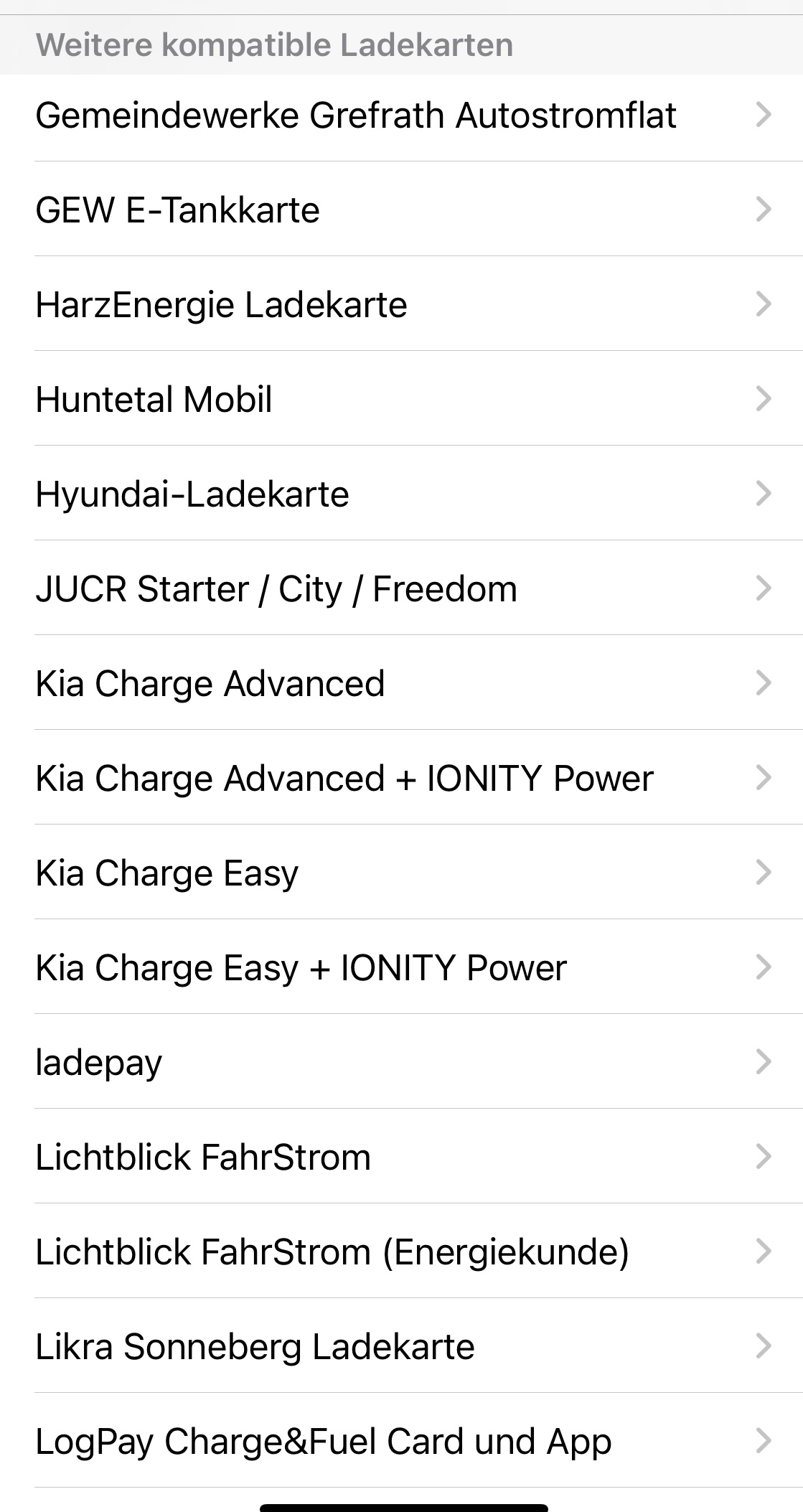This screenshot has width=803, height=1512.
Task: Tap the Huntetal Mobil entry
Action: click(x=401, y=399)
